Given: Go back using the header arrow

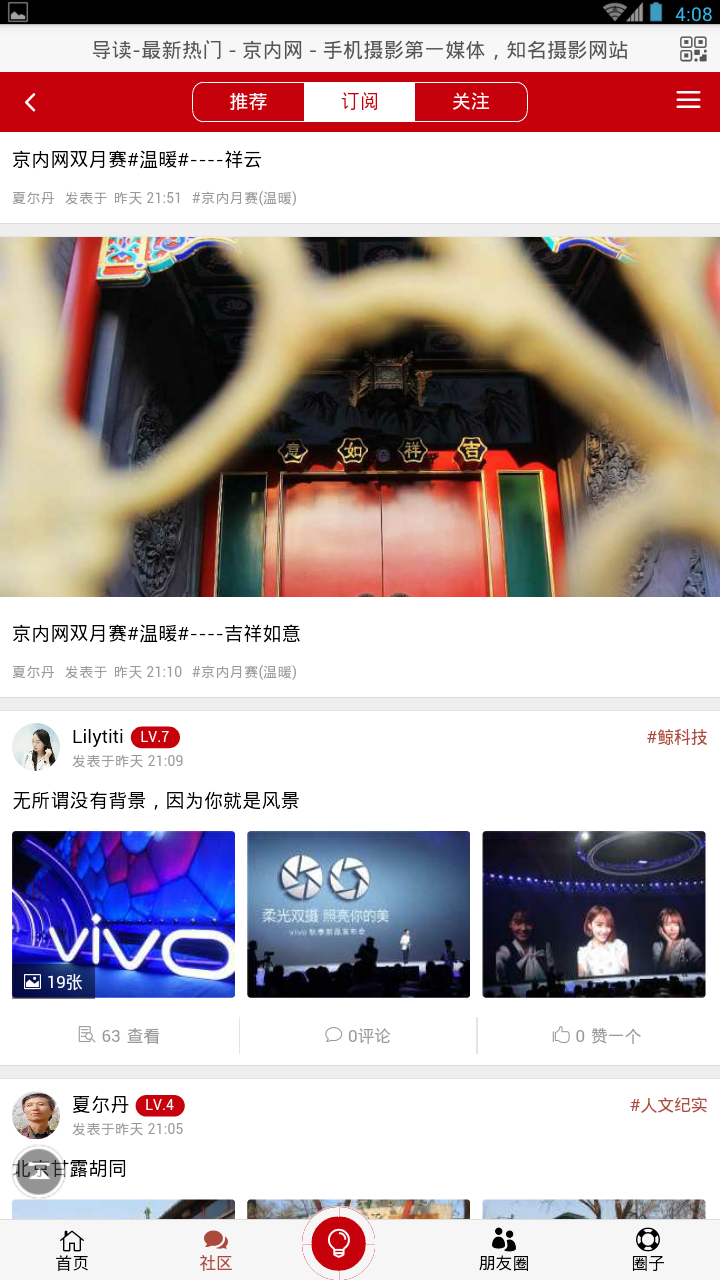Looking at the screenshot, I should coord(30,102).
